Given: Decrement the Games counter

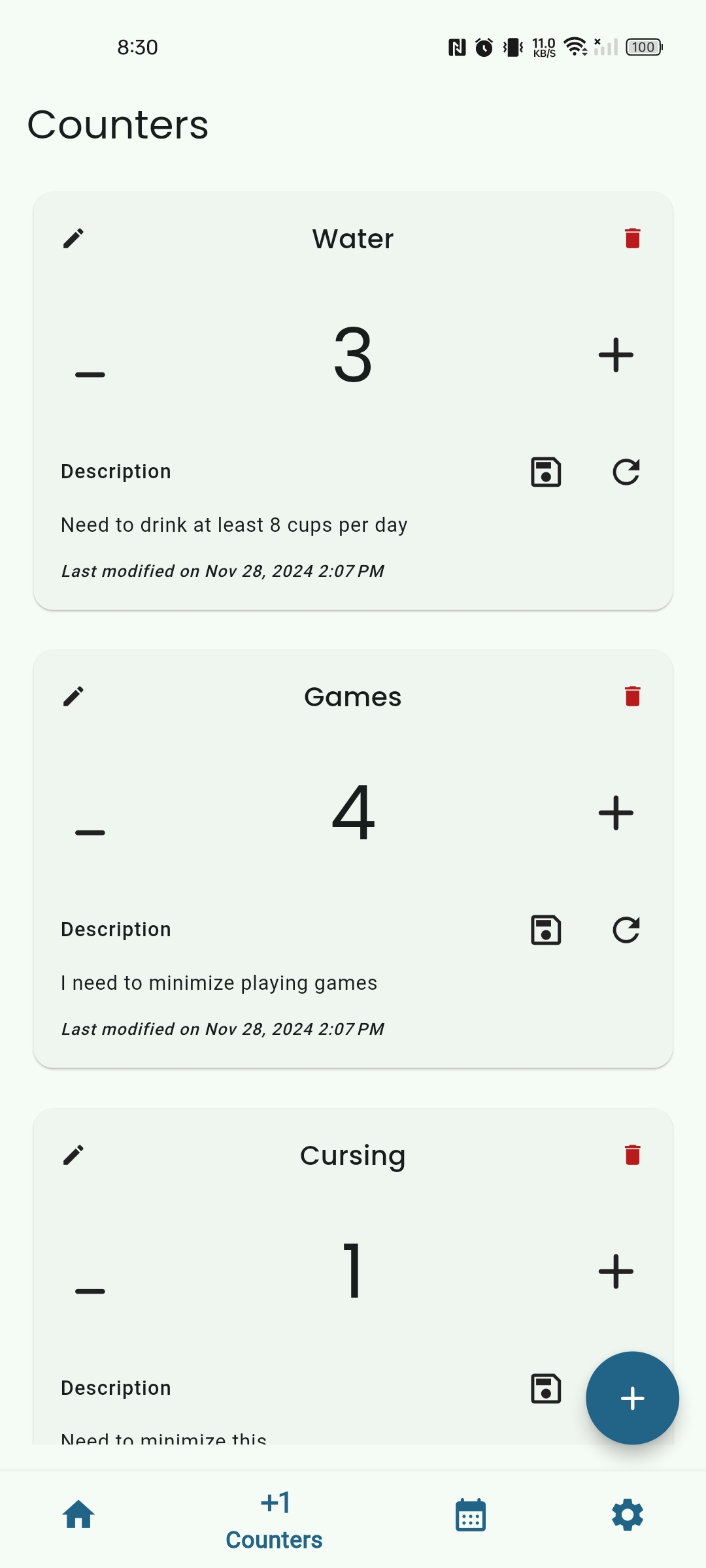Looking at the screenshot, I should coord(89,832).
